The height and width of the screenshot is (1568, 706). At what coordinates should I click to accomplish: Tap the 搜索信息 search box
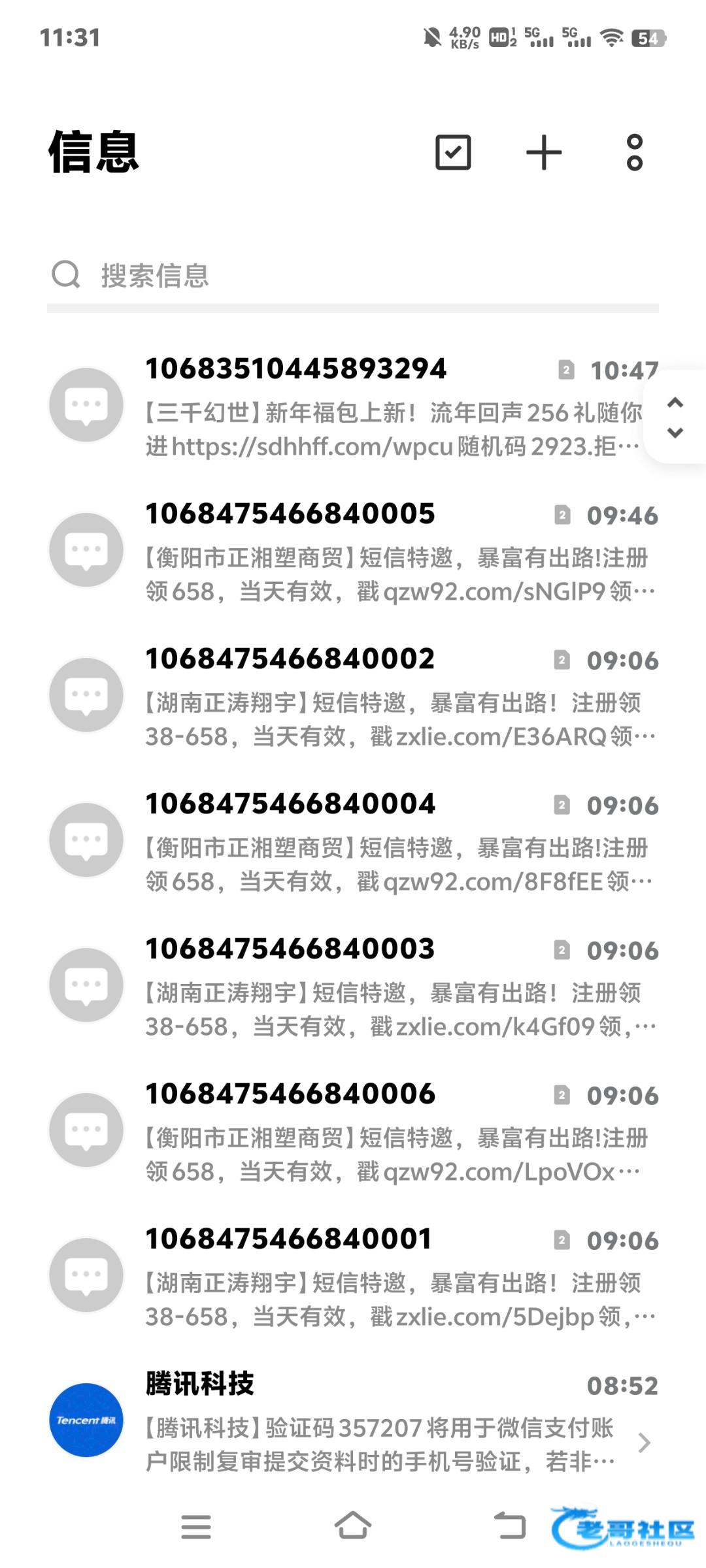pyautogui.click(x=353, y=275)
